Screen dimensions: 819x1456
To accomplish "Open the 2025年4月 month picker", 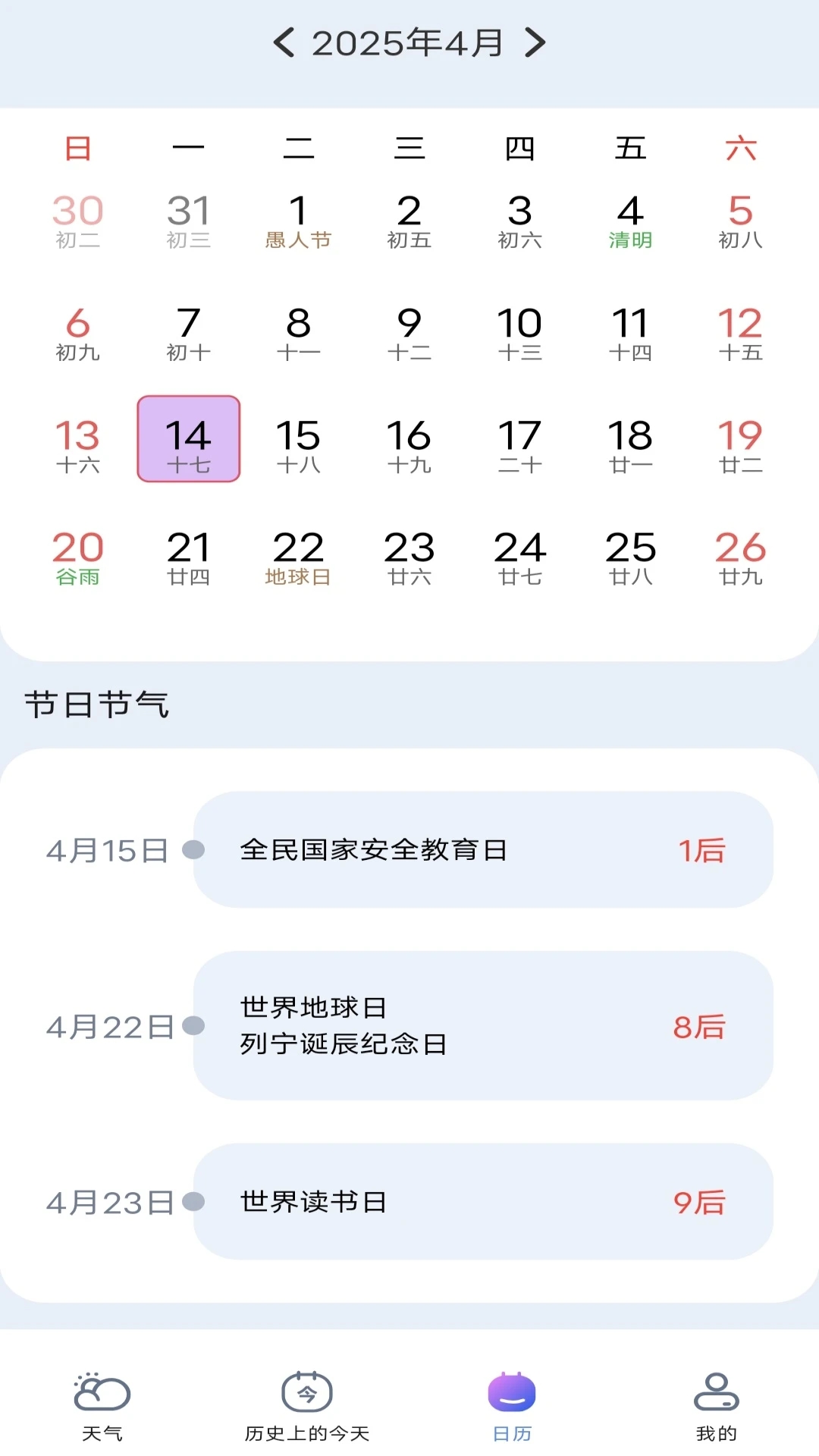I will pyautogui.click(x=408, y=43).
